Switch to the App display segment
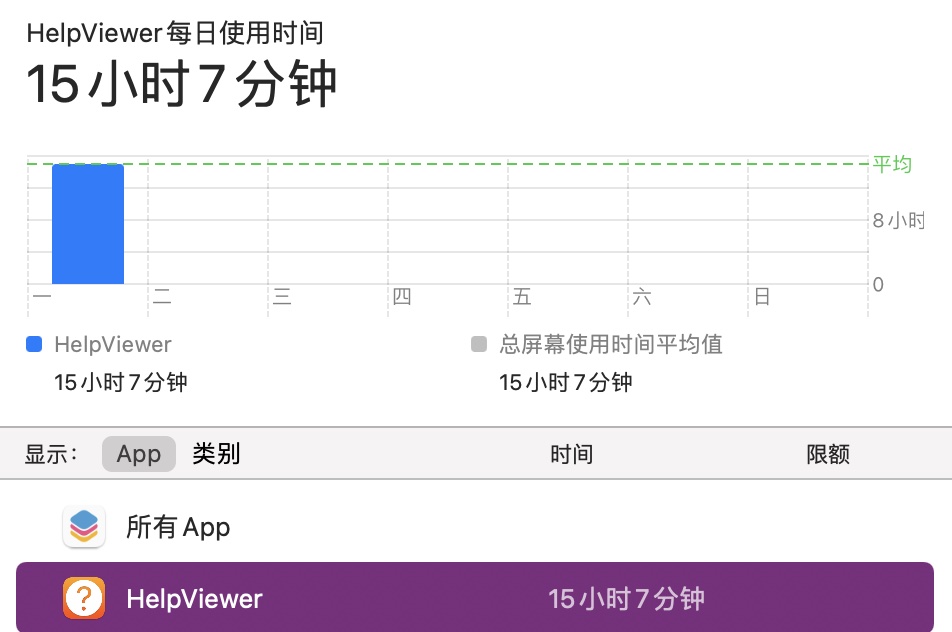The height and width of the screenshot is (632, 952). point(138,454)
